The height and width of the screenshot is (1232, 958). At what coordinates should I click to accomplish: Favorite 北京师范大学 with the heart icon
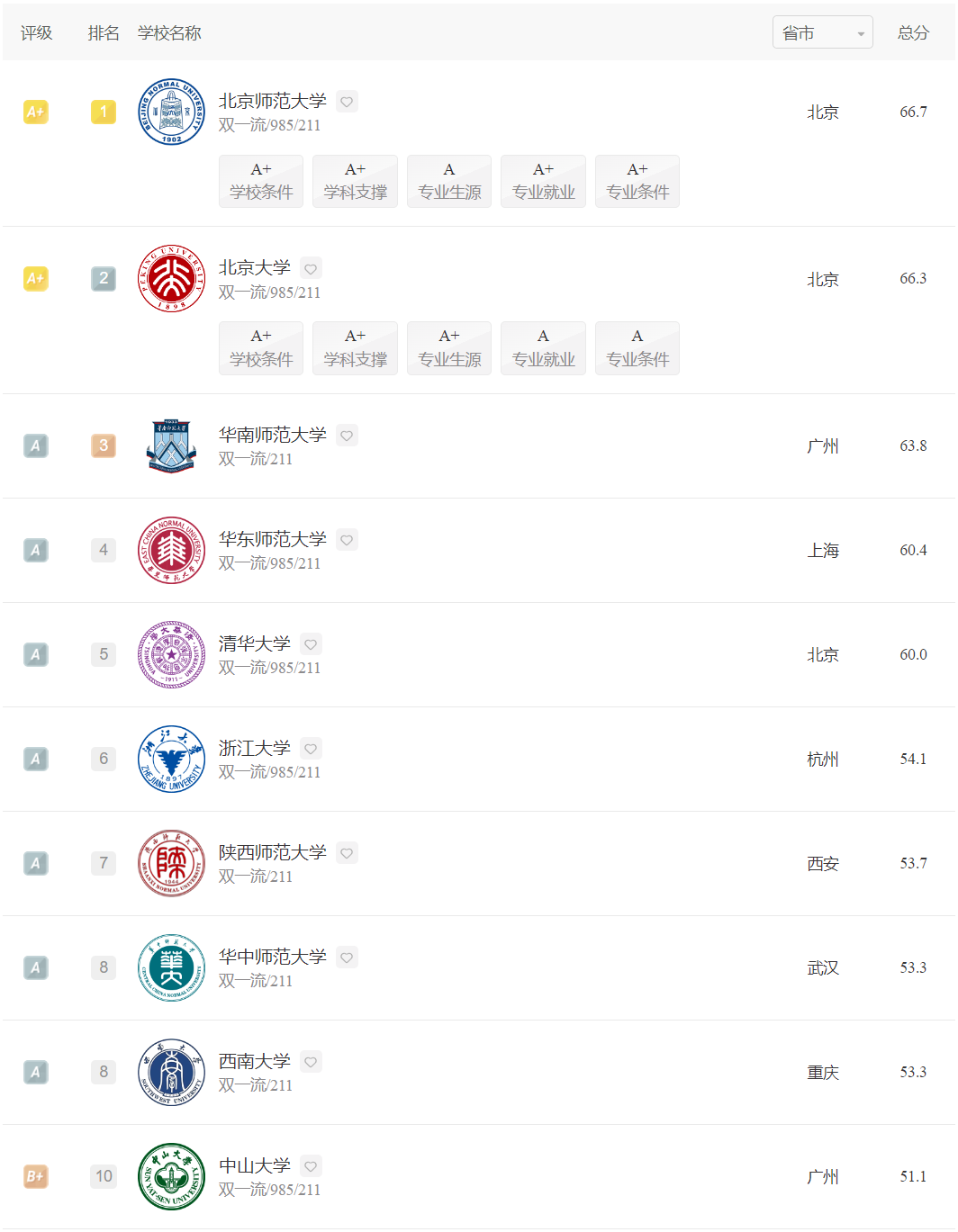pyautogui.click(x=347, y=102)
